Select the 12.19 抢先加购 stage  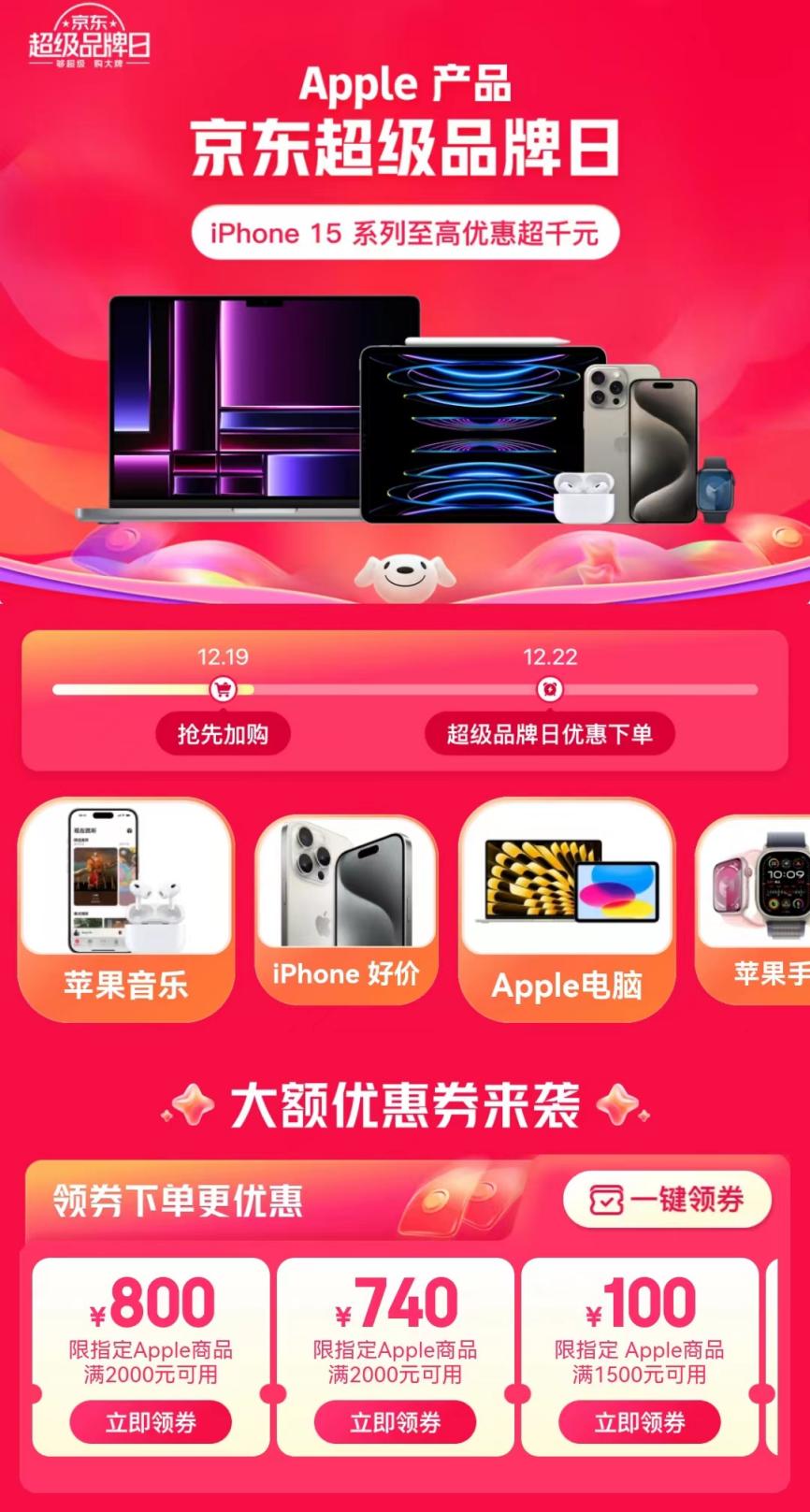223,733
